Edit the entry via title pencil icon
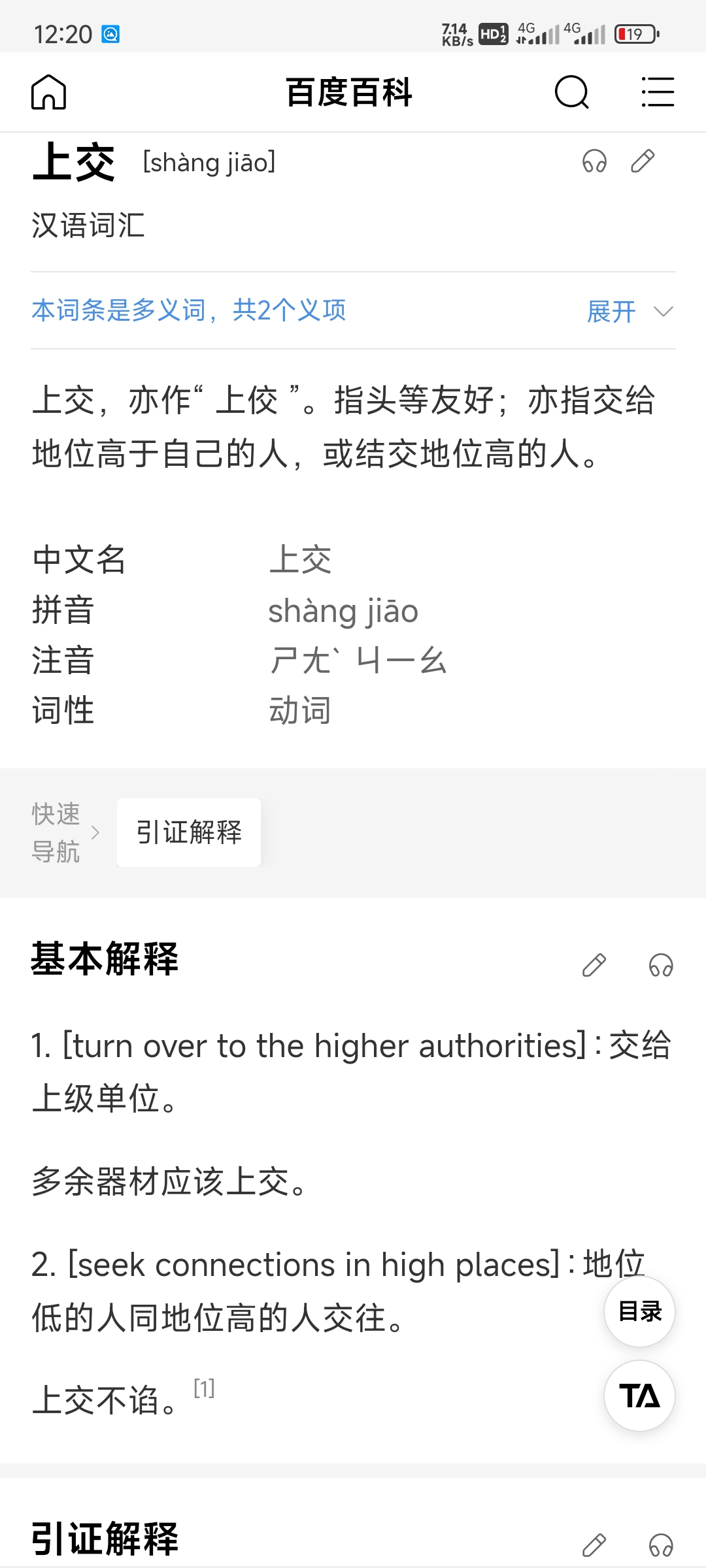 pos(643,161)
